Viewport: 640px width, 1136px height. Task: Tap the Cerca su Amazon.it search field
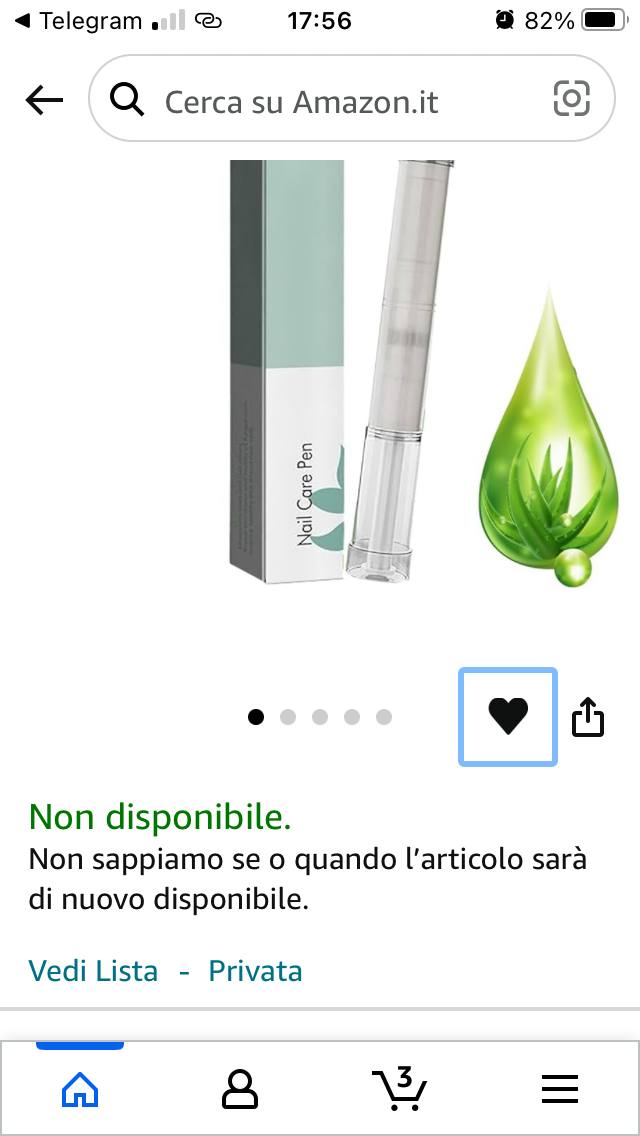pyautogui.click(x=330, y=100)
